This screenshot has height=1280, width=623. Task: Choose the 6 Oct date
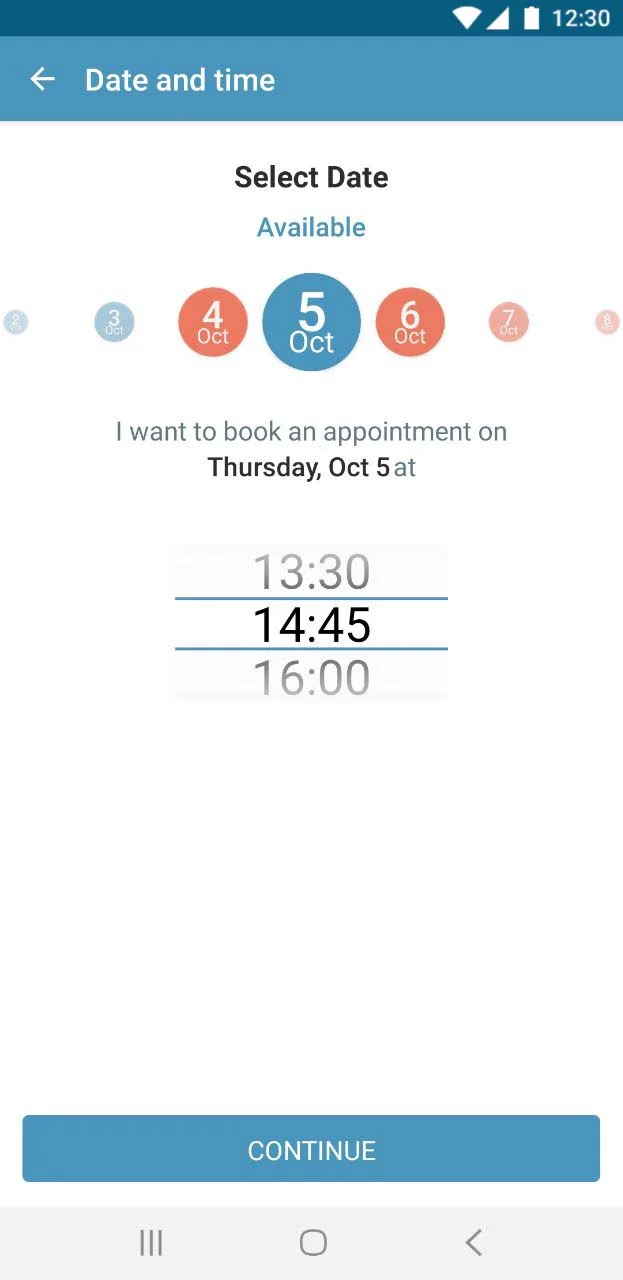tap(410, 322)
